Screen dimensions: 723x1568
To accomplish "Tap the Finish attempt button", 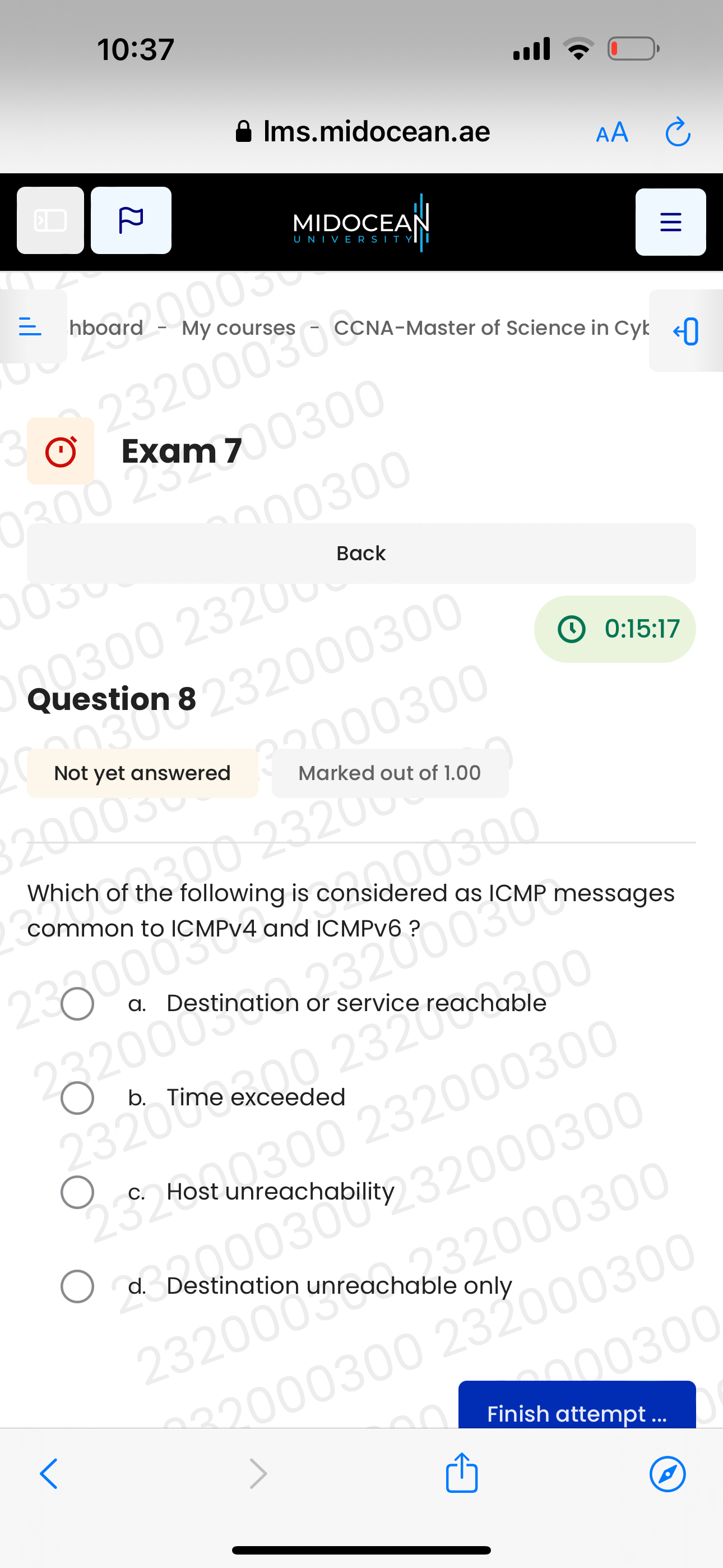I will (x=576, y=1412).
